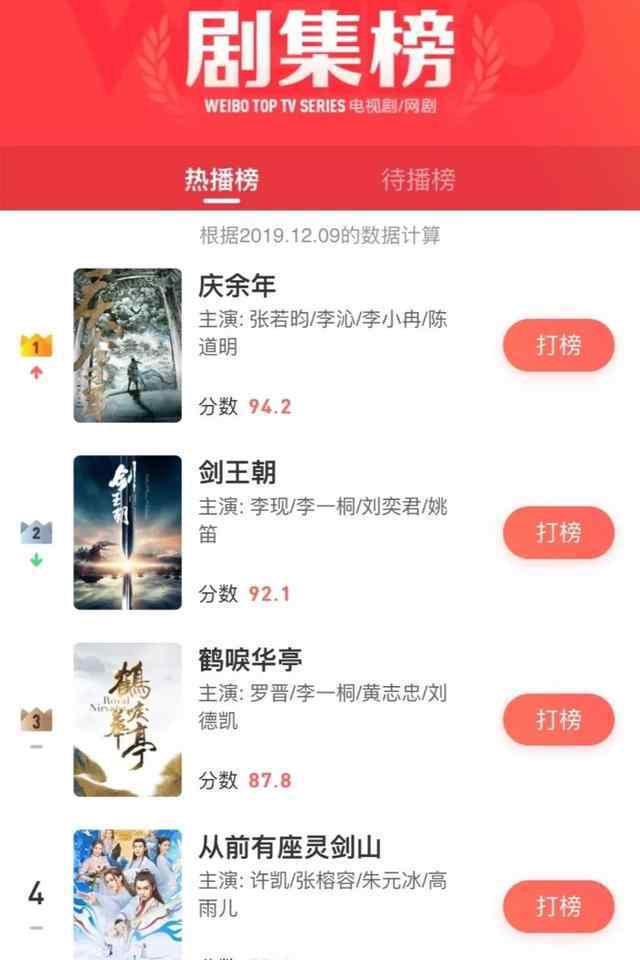
Task: Vote 打榜 for 剑王朝
Action: pyautogui.click(x=558, y=533)
